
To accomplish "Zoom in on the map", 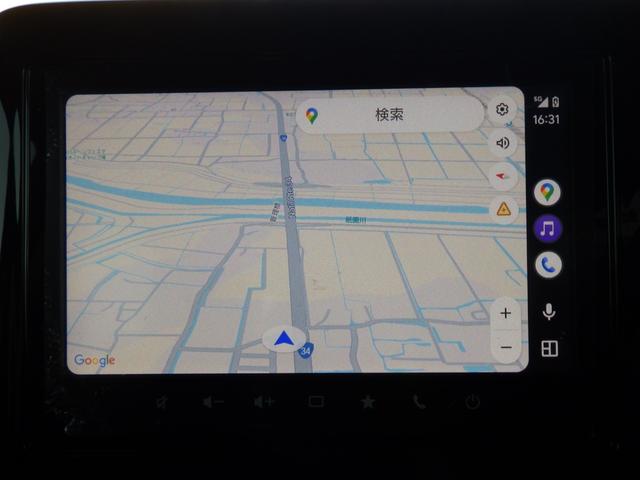I will pyautogui.click(x=506, y=313).
